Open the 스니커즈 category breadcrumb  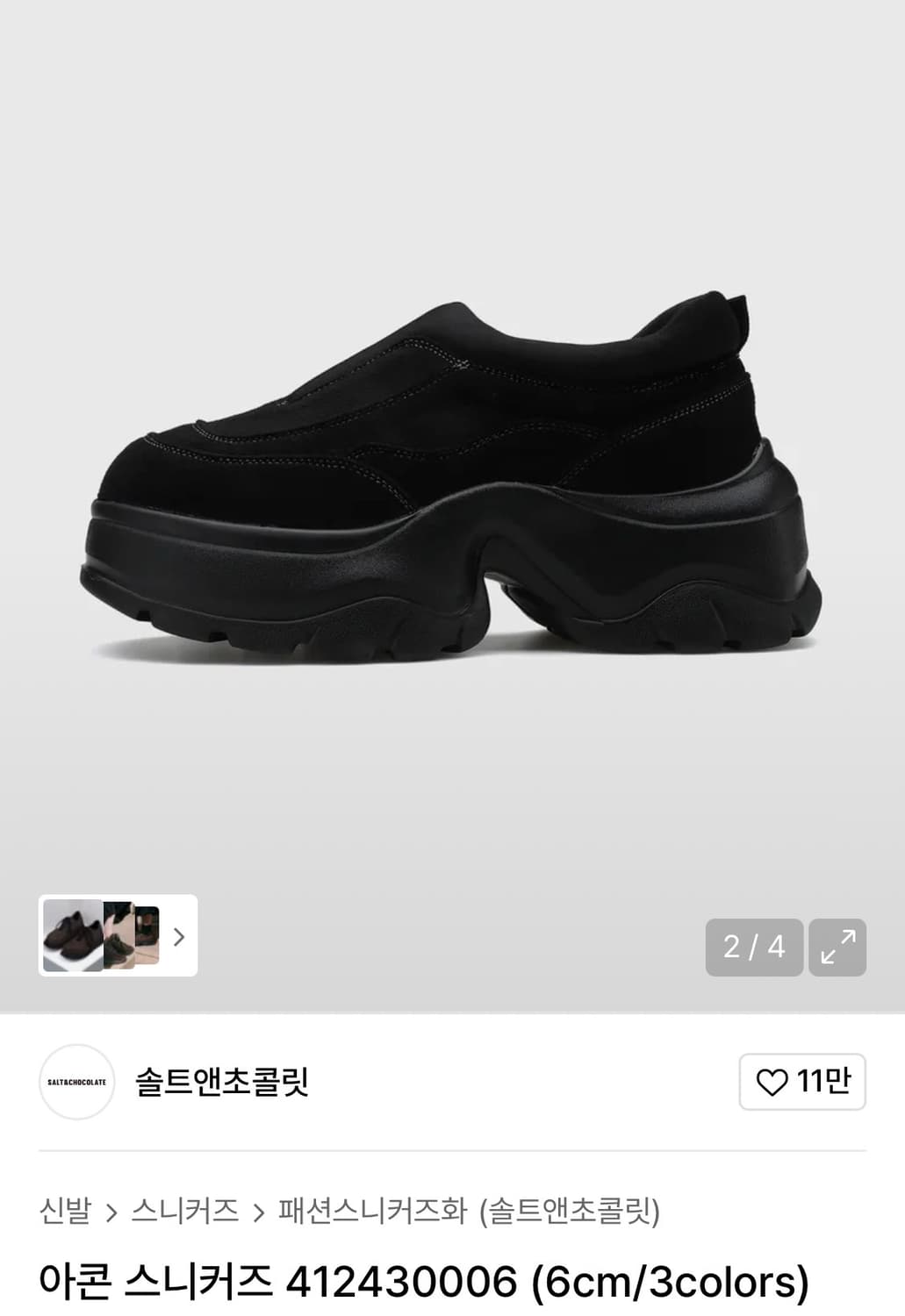[184, 1211]
